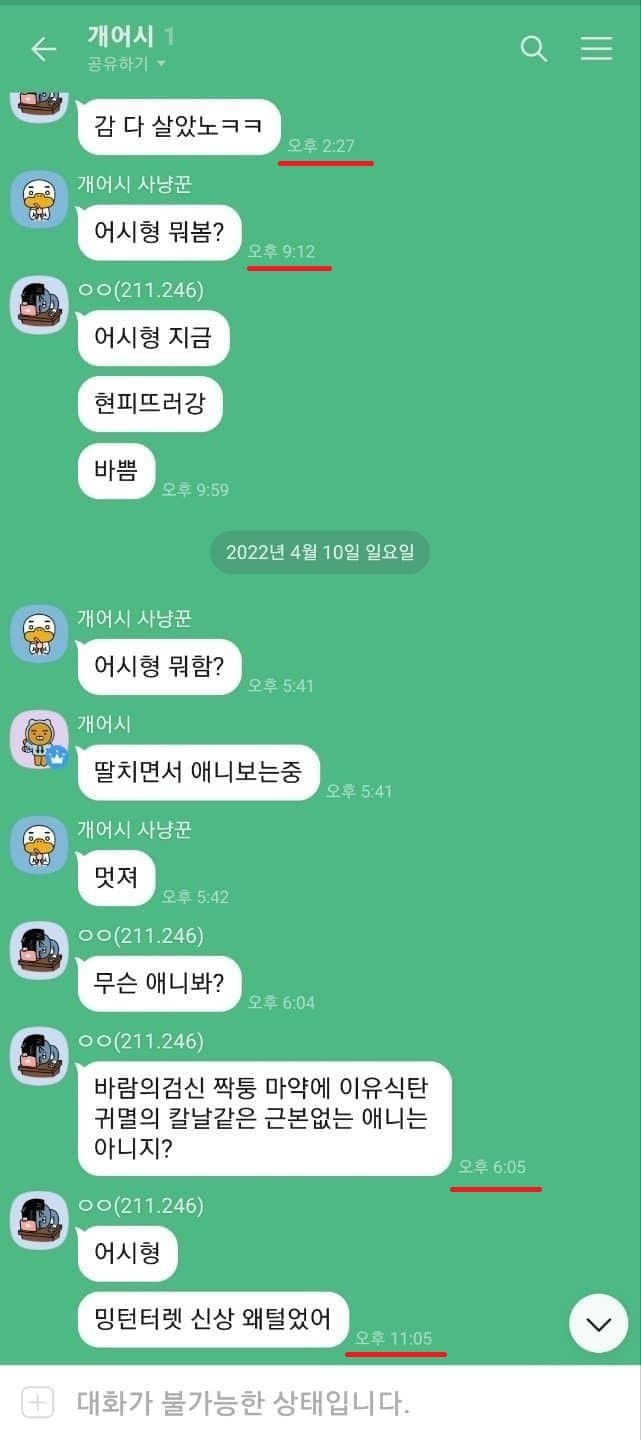Open 개어시's profile avatar with crown
The height and width of the screenshot is (1440, 641).
pos(39,740)
